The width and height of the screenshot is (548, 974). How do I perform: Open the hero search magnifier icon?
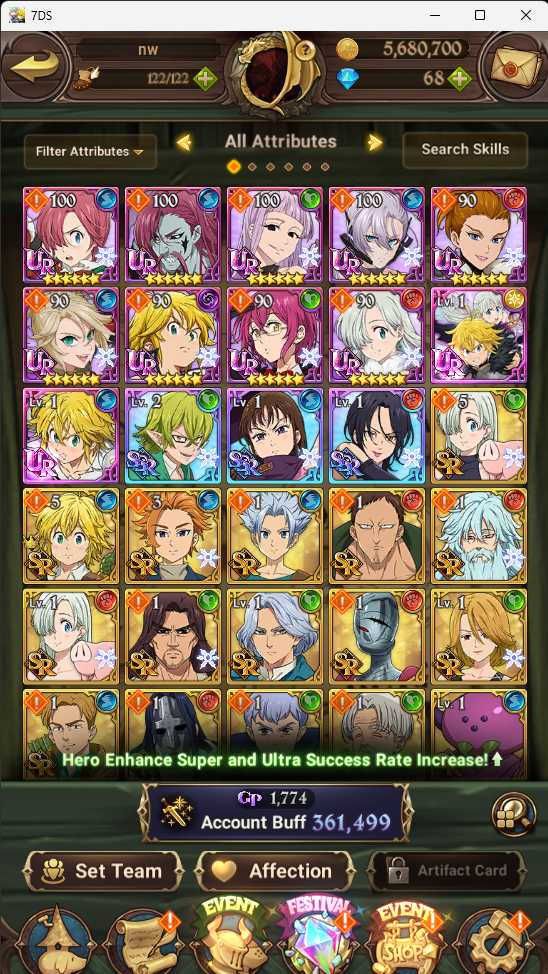pos(513,814)
